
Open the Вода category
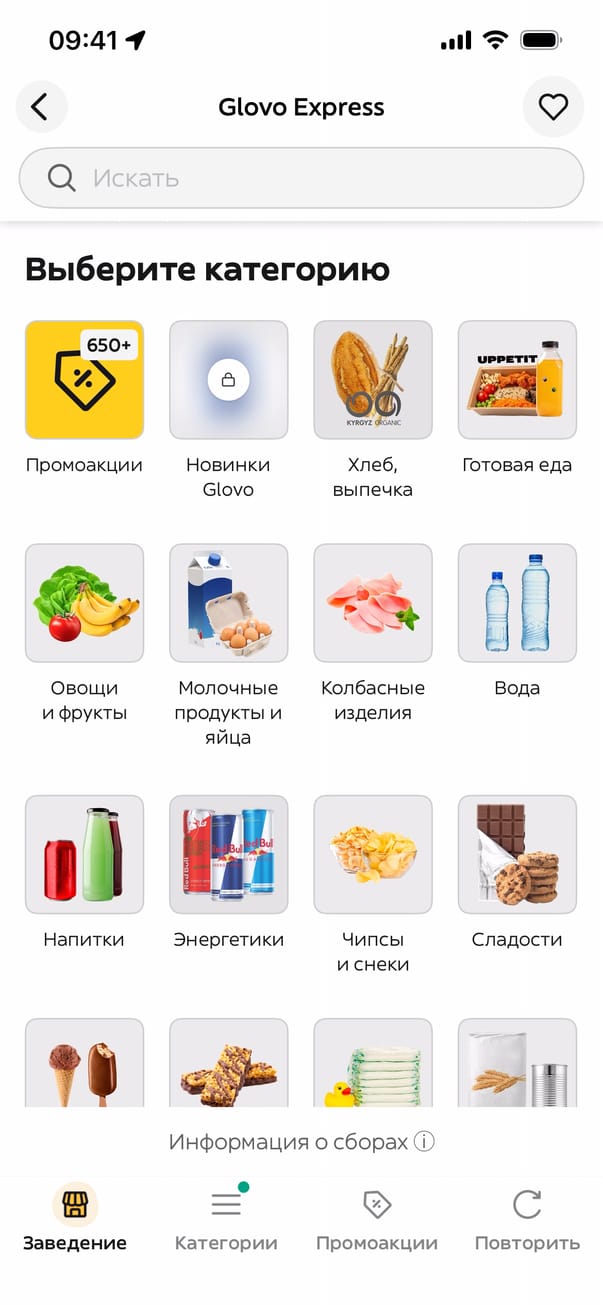point(517,603)
